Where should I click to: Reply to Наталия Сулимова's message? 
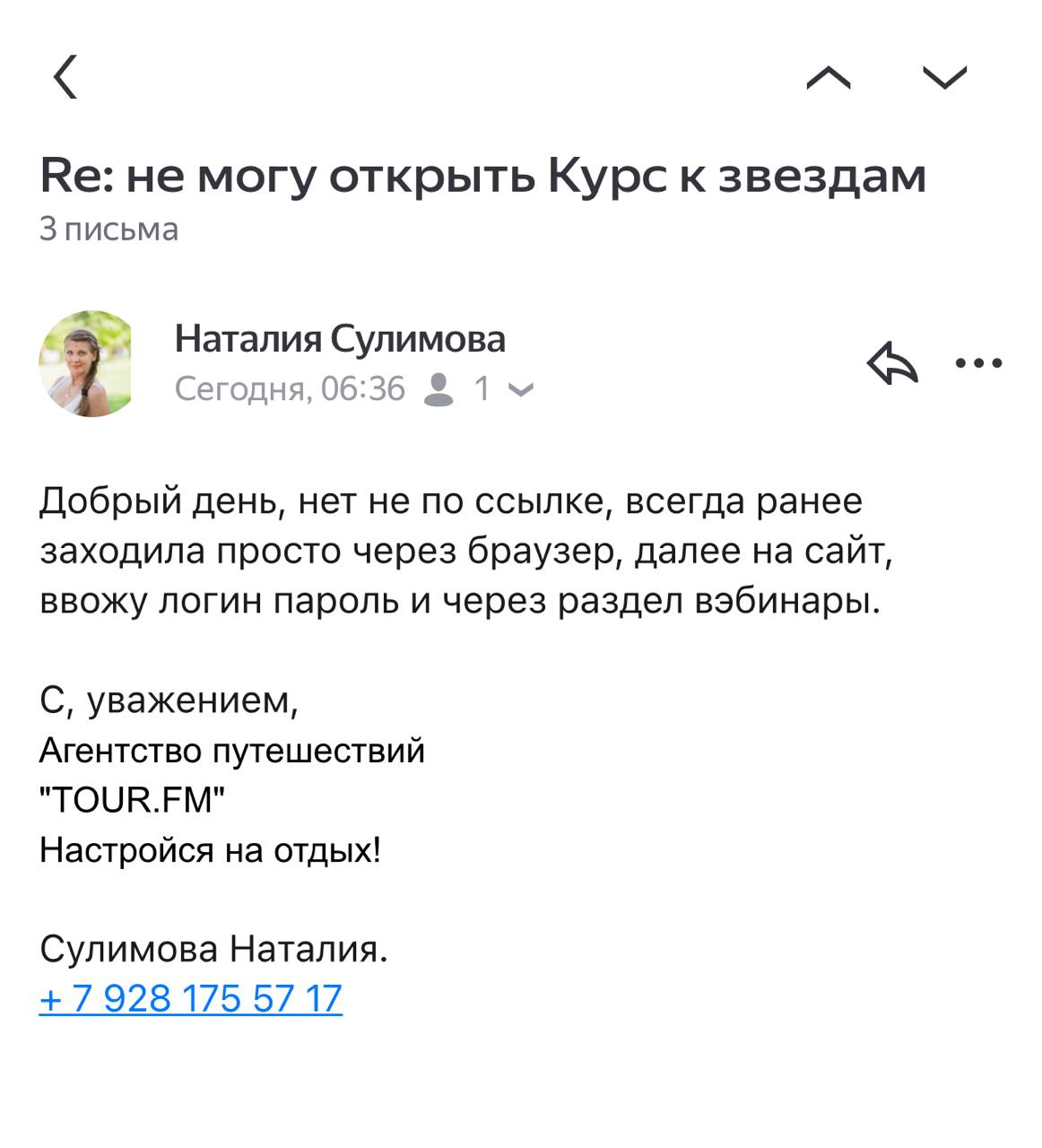coord(892,363)
